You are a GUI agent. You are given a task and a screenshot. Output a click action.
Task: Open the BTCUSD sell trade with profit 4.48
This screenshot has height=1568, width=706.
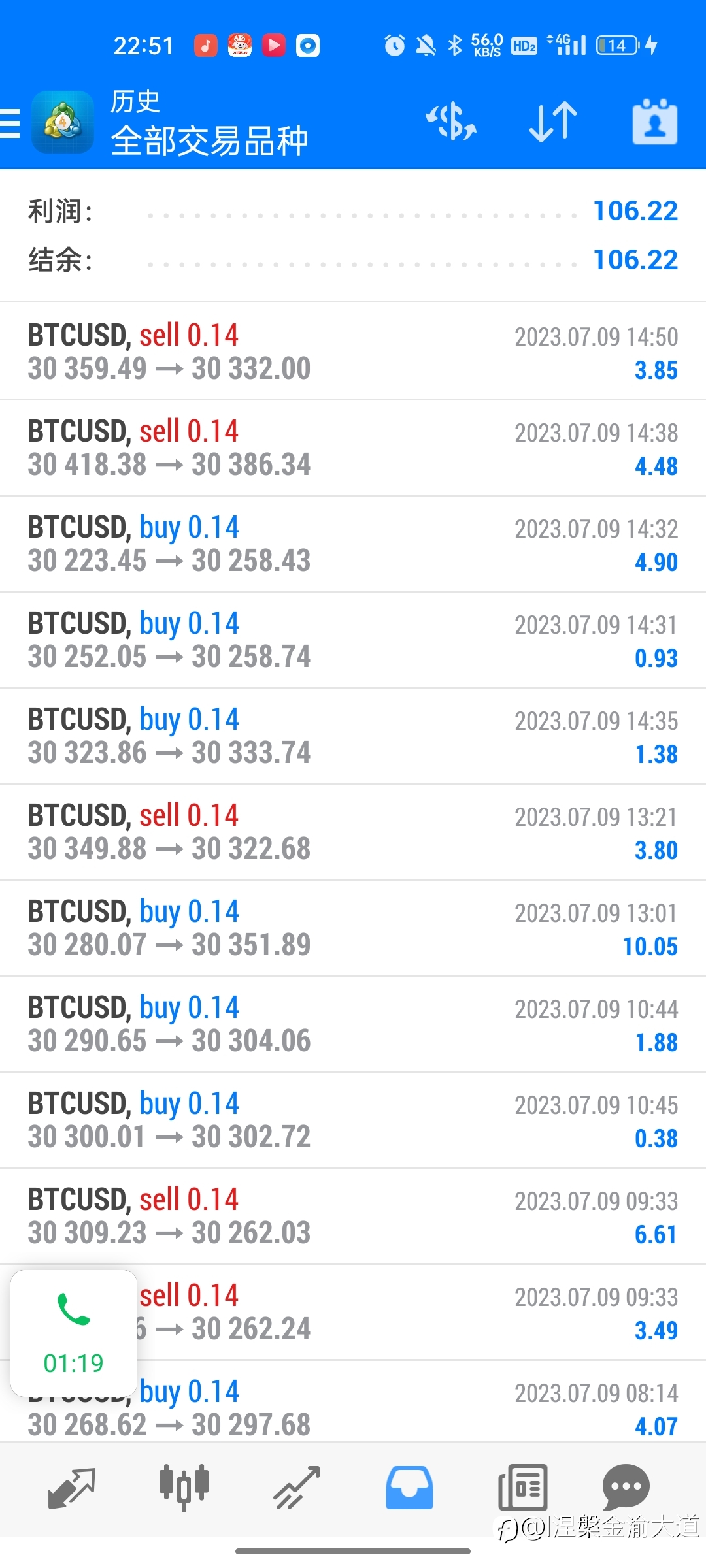353,448
